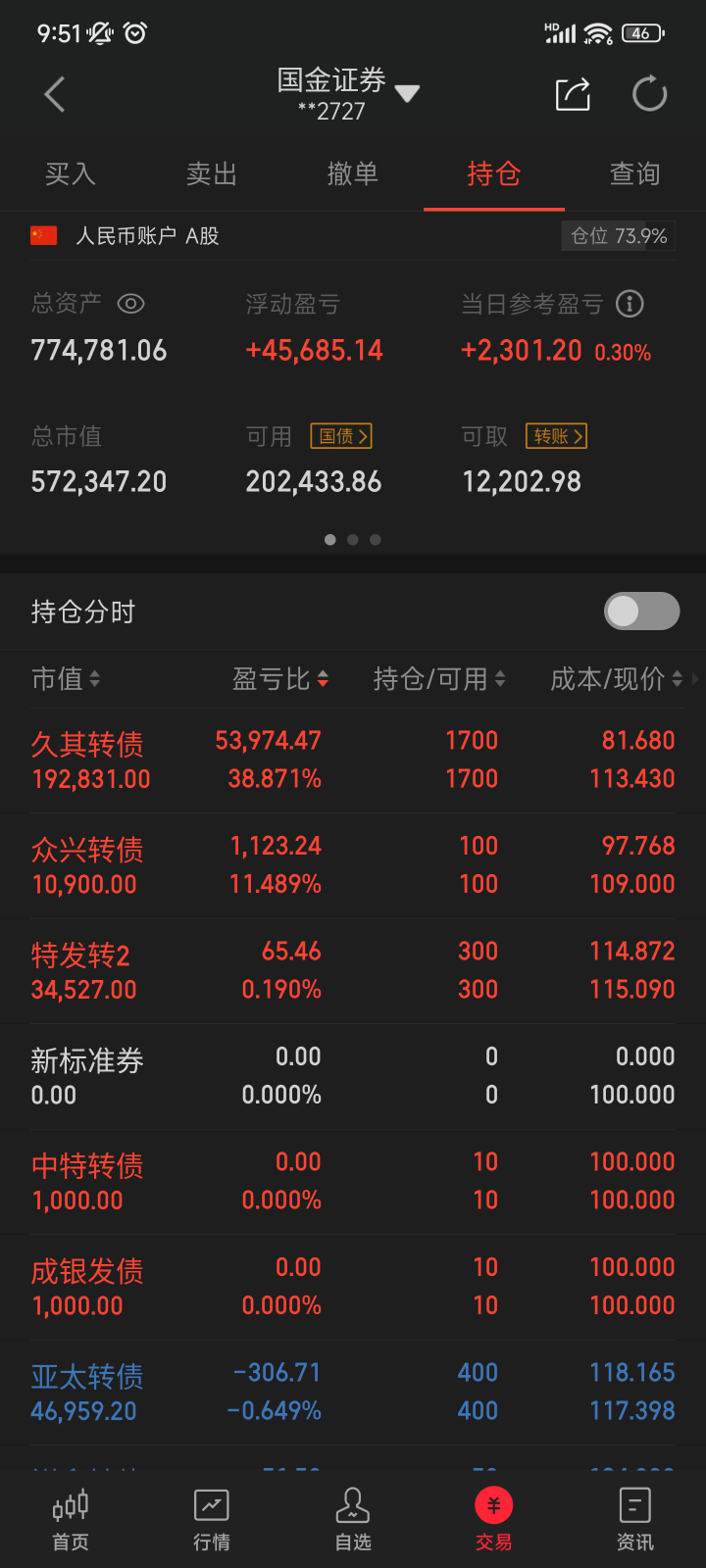The width and height of the screenshot is (706, 1568).
Task: Go to the 行情 tab
Action: (212, 1521)
